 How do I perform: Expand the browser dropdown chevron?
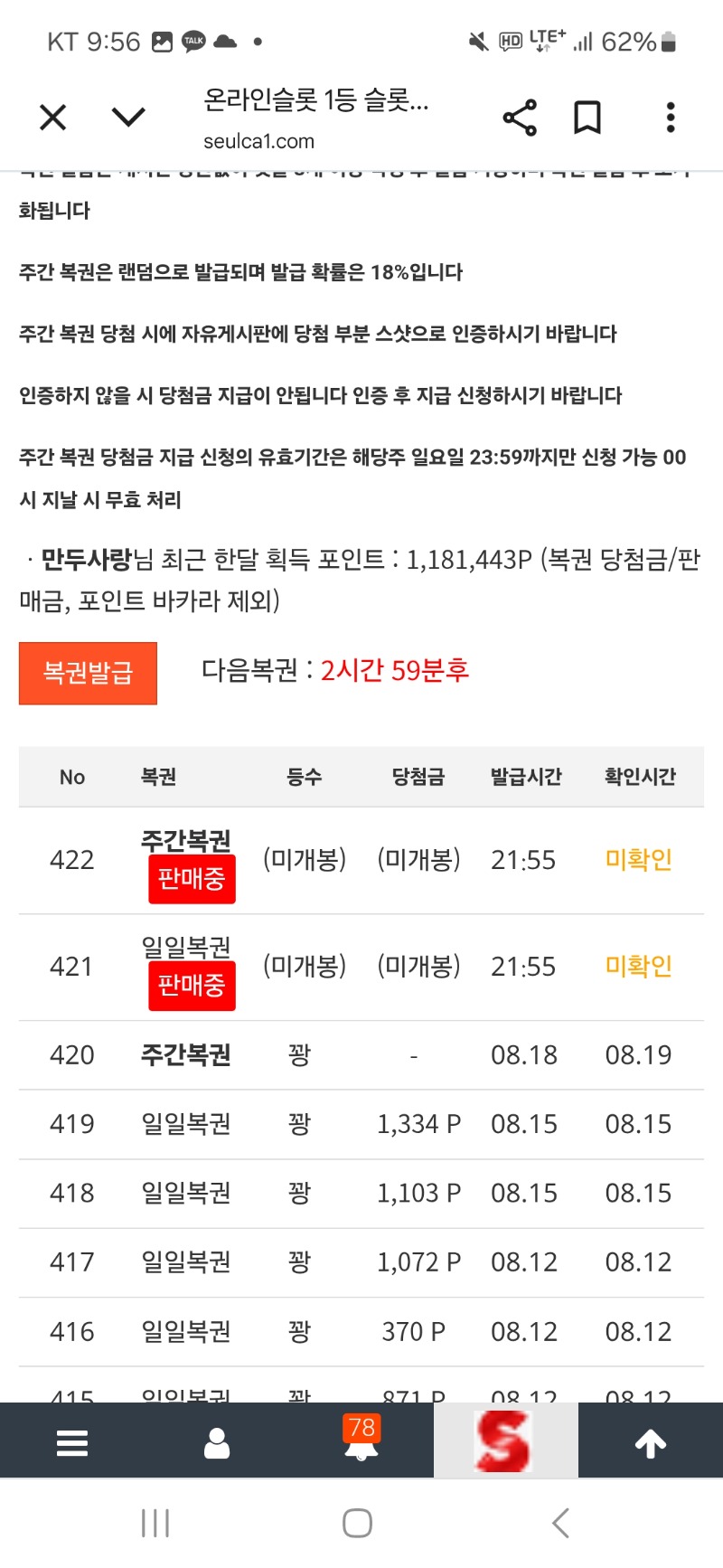[x=128, y=117]
